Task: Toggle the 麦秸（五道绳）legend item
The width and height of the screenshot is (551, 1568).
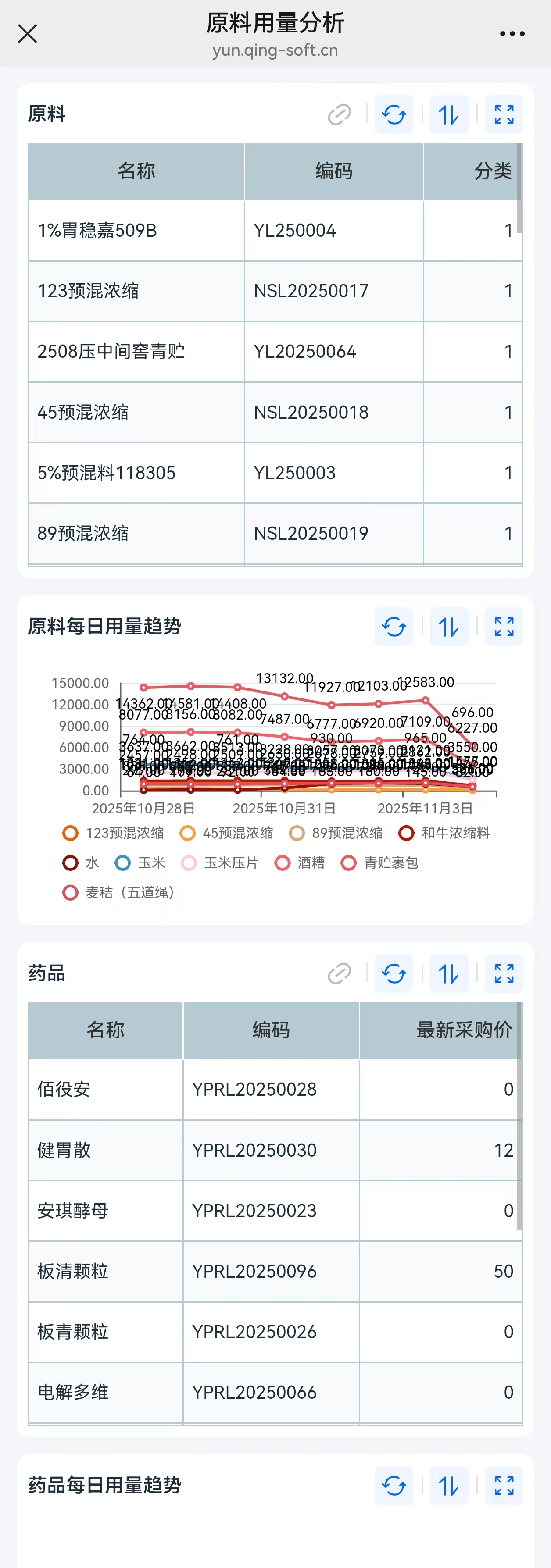Action: [x=119, y=892]
